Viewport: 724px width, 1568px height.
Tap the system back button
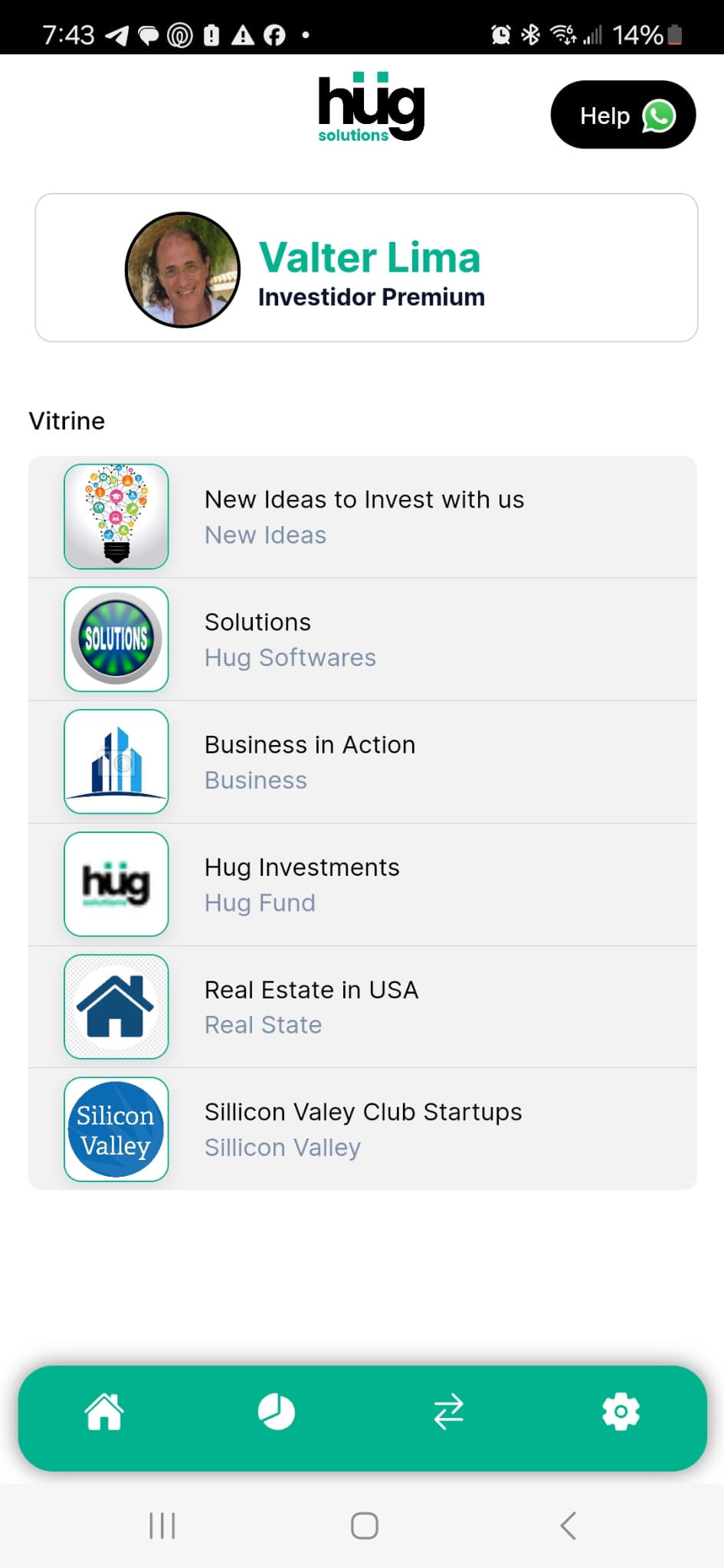(568, 1525)
